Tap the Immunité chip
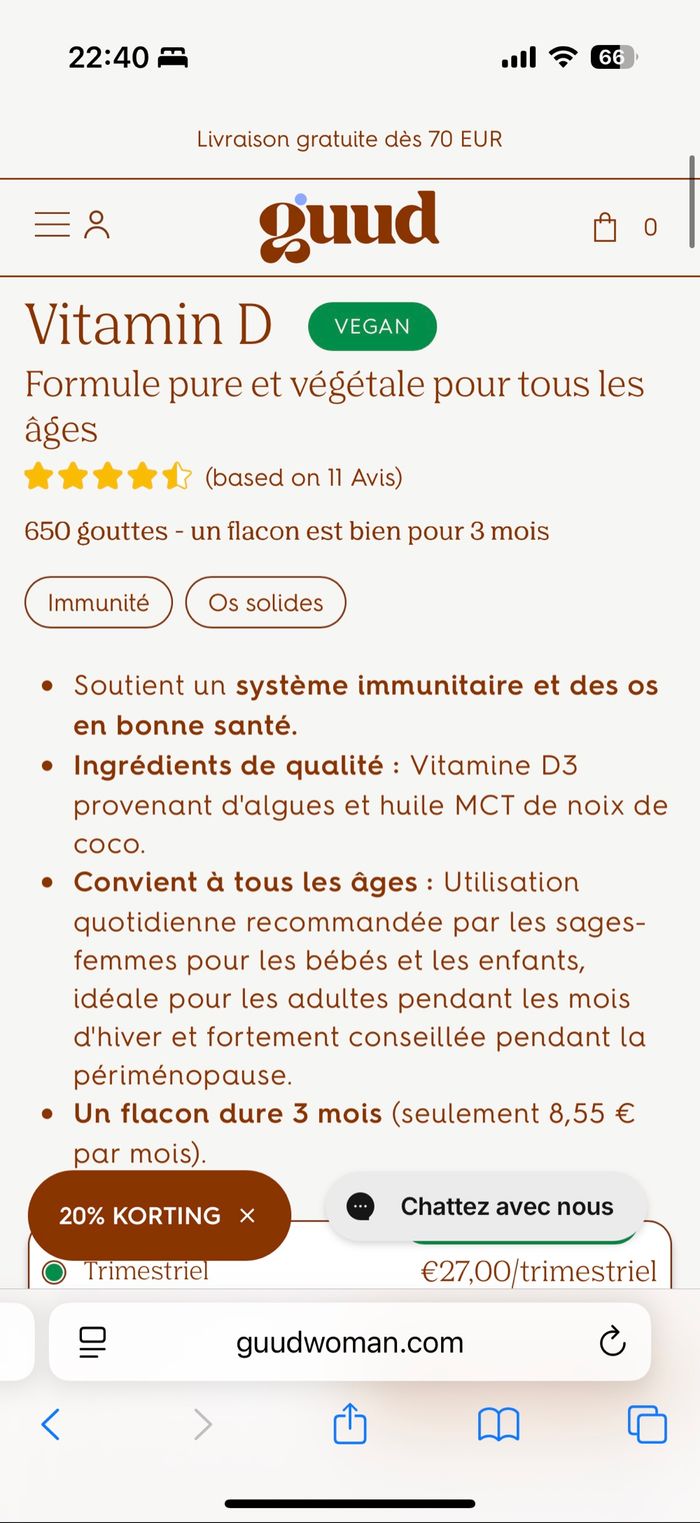The width and height of the screenshot is (700, 1523). (x=98, y=603)
